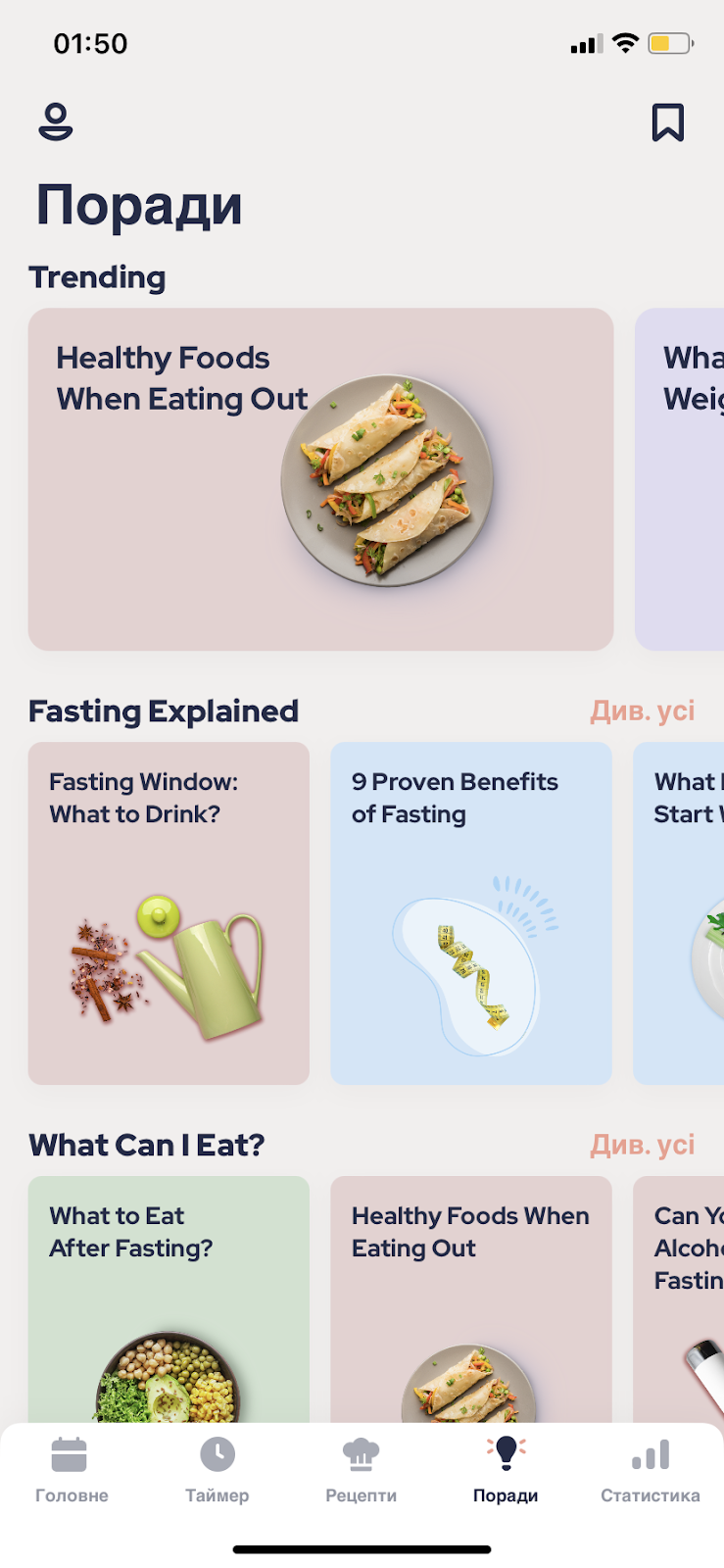Switch to the Таймер tab
The height and width of the screenshot is (1568, 724).
click(217, 1470)
